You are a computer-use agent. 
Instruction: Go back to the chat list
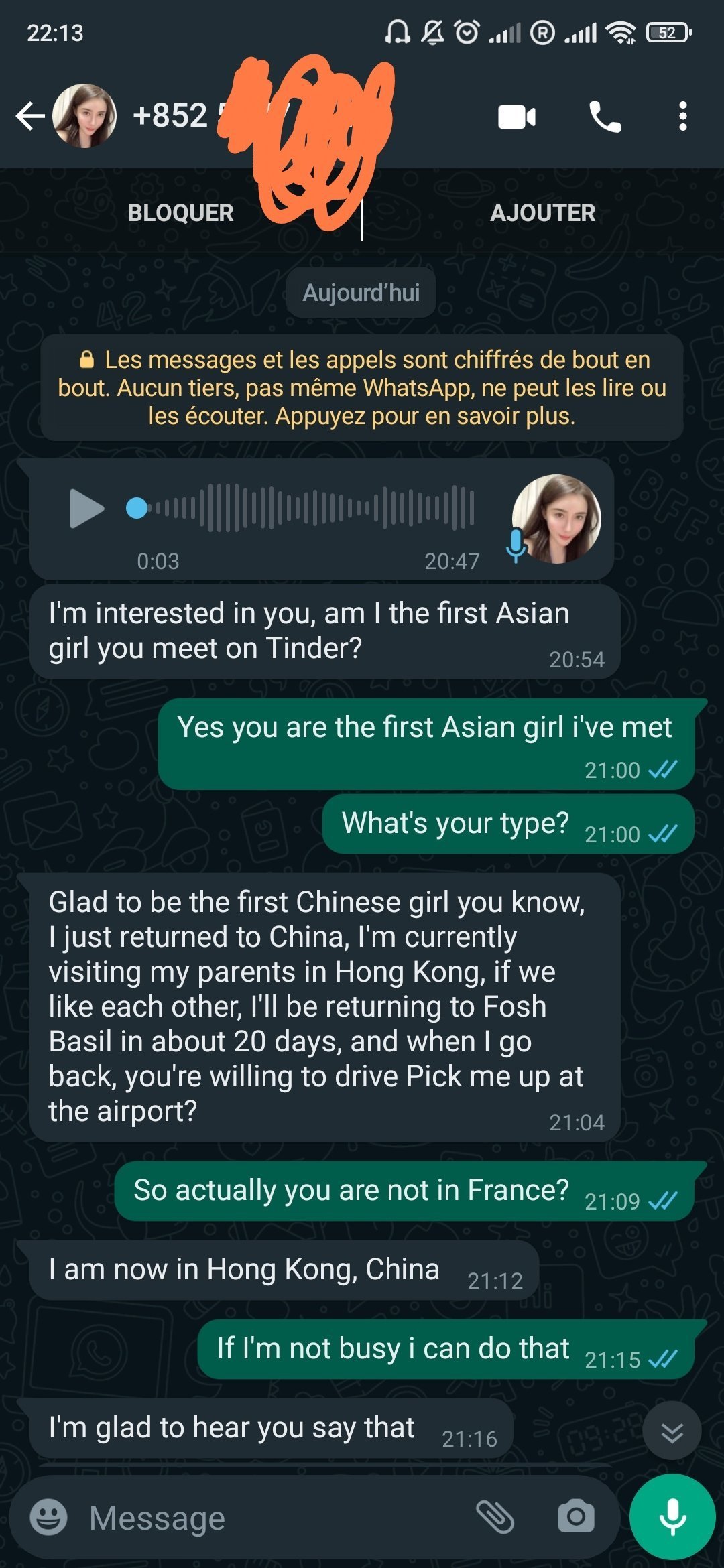click(x=29, y=116)
